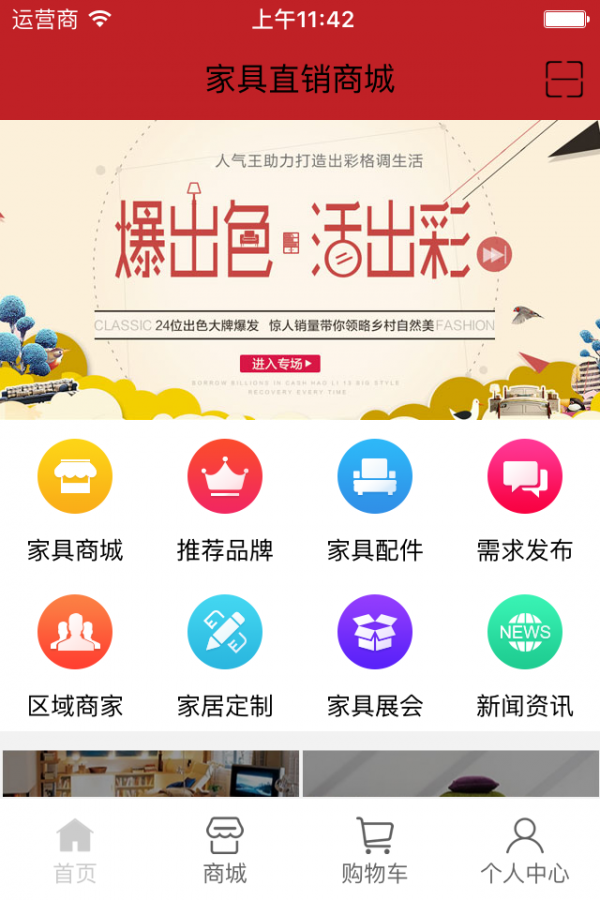
Task: Switch to the 购物车 tab
Action: click(x=375, y=851)
